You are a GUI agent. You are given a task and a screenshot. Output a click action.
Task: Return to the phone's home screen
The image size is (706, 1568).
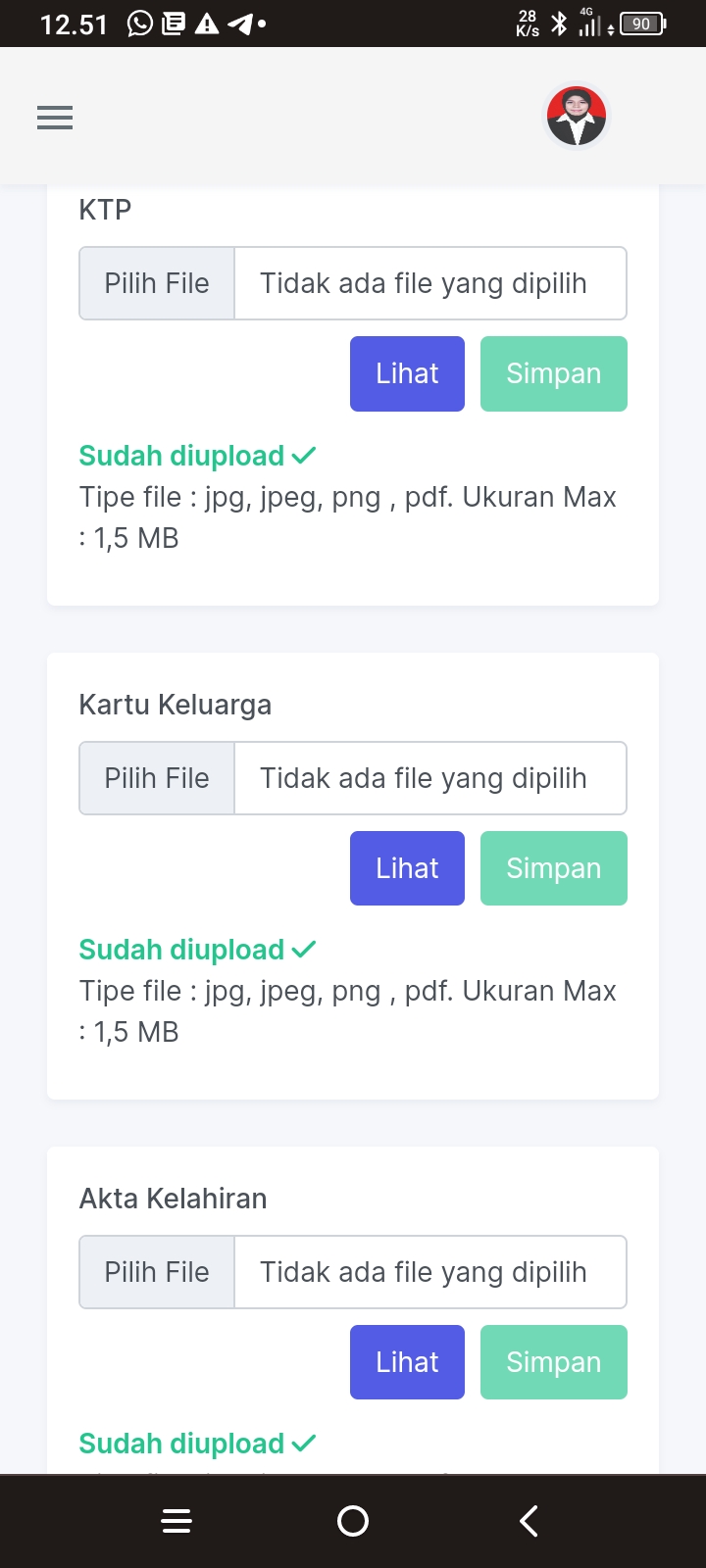tap(353, 1521)
